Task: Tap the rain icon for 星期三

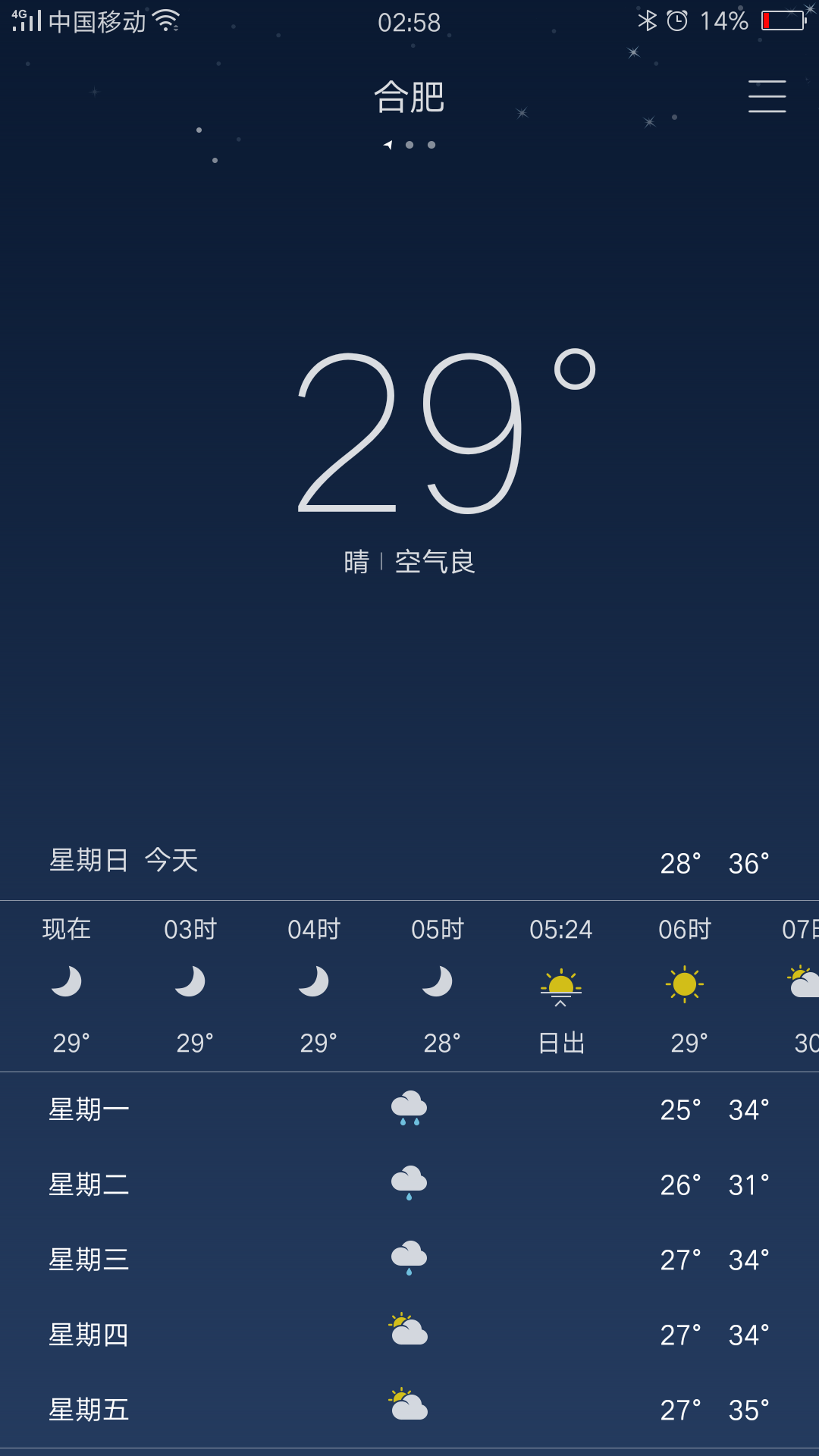Action: tap(409, 1257)
